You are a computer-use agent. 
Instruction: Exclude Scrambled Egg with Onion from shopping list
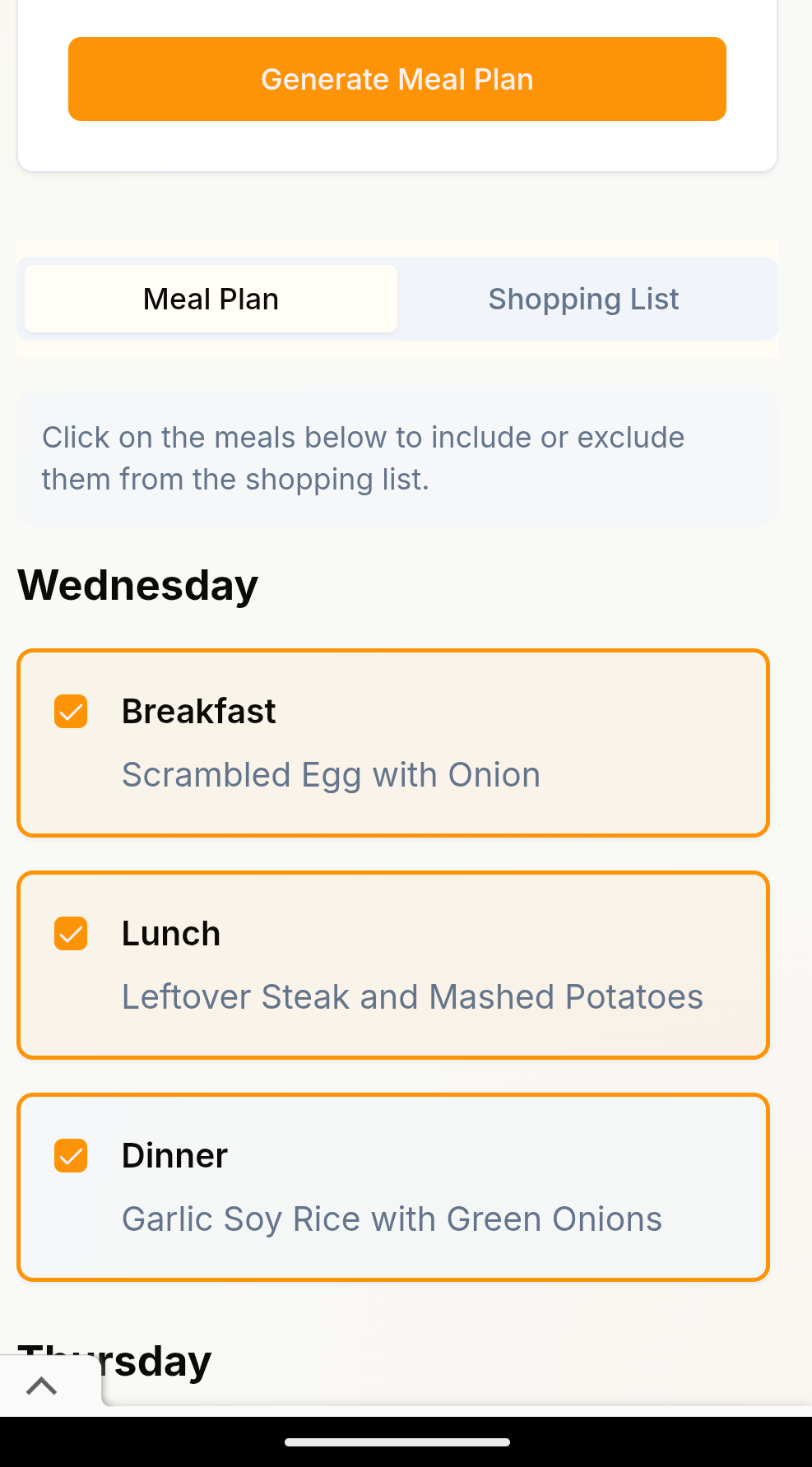[393, 742]
